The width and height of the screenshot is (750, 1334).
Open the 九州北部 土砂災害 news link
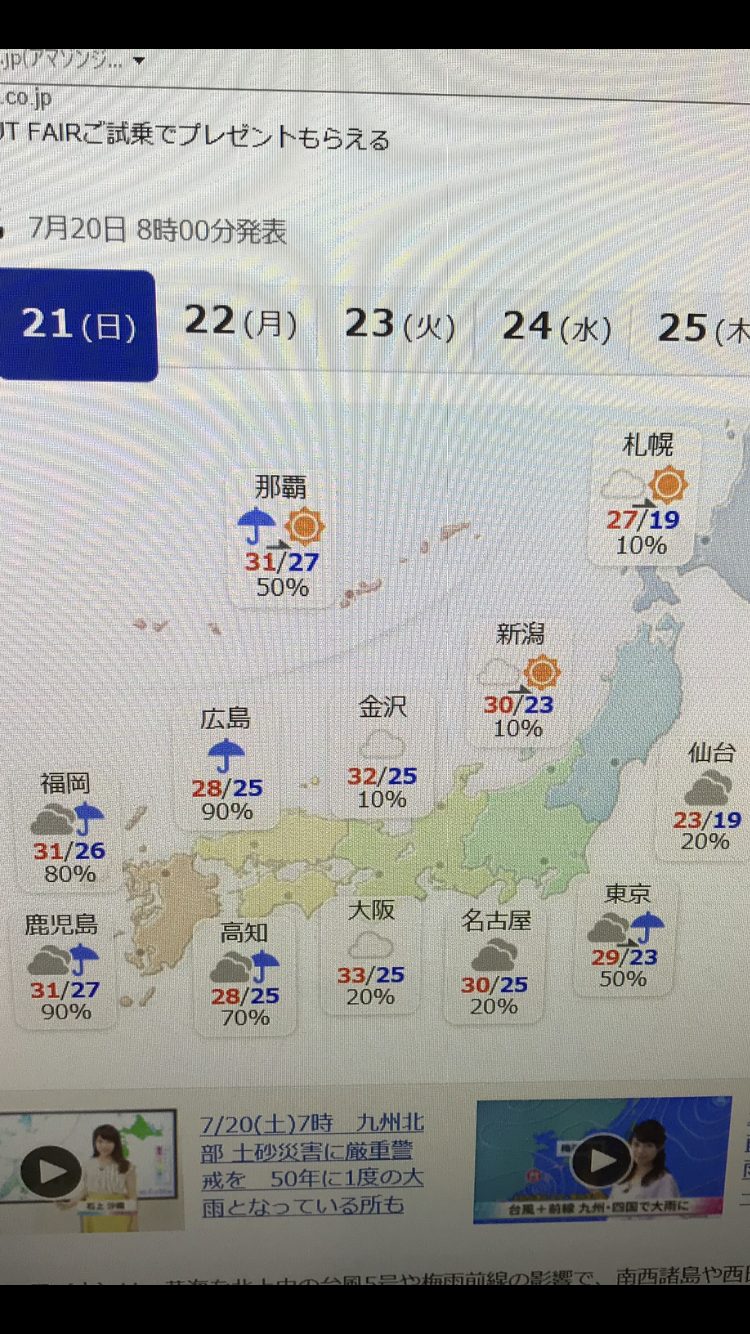pyautogui.click(x=312, y=1164)
